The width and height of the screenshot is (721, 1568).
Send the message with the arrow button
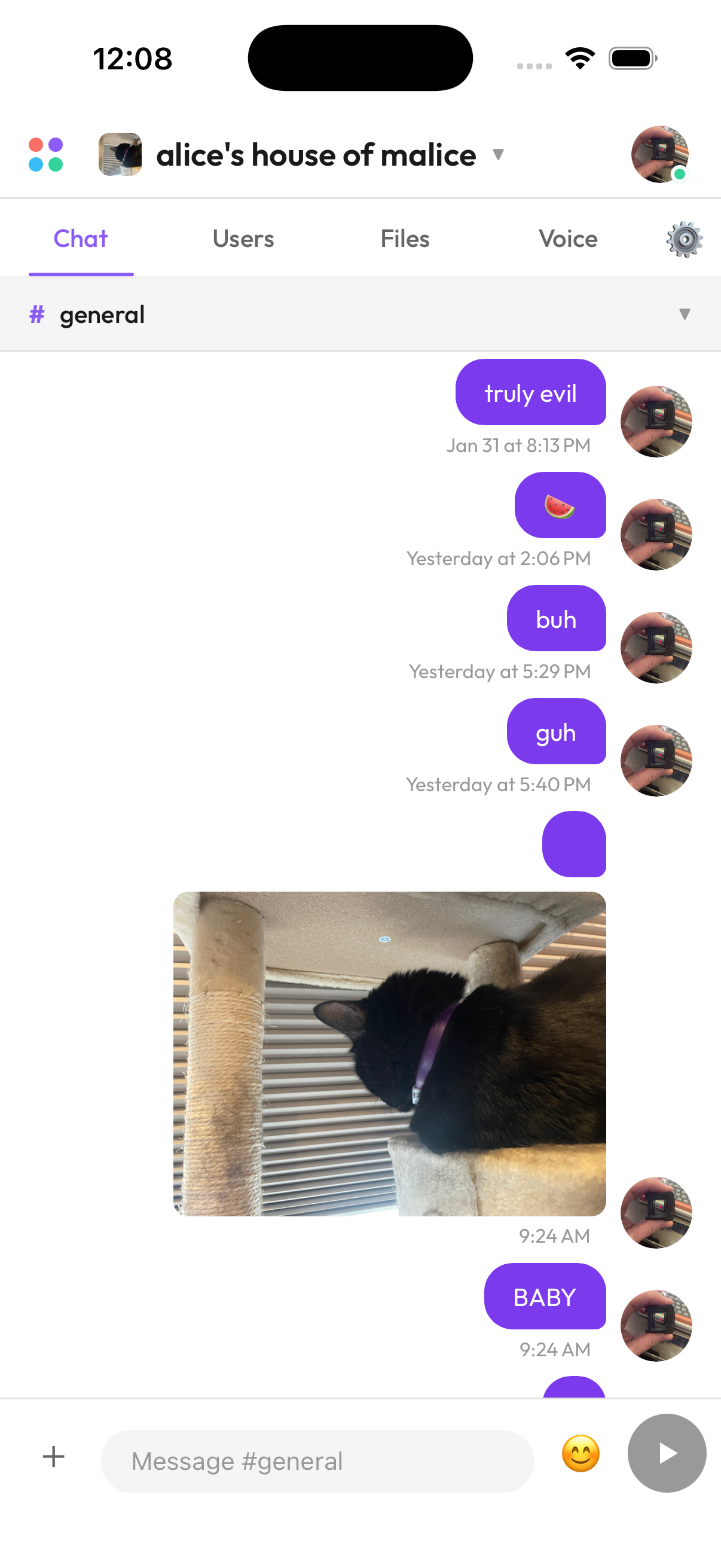pyautogui.click(x=666, y=1453)
